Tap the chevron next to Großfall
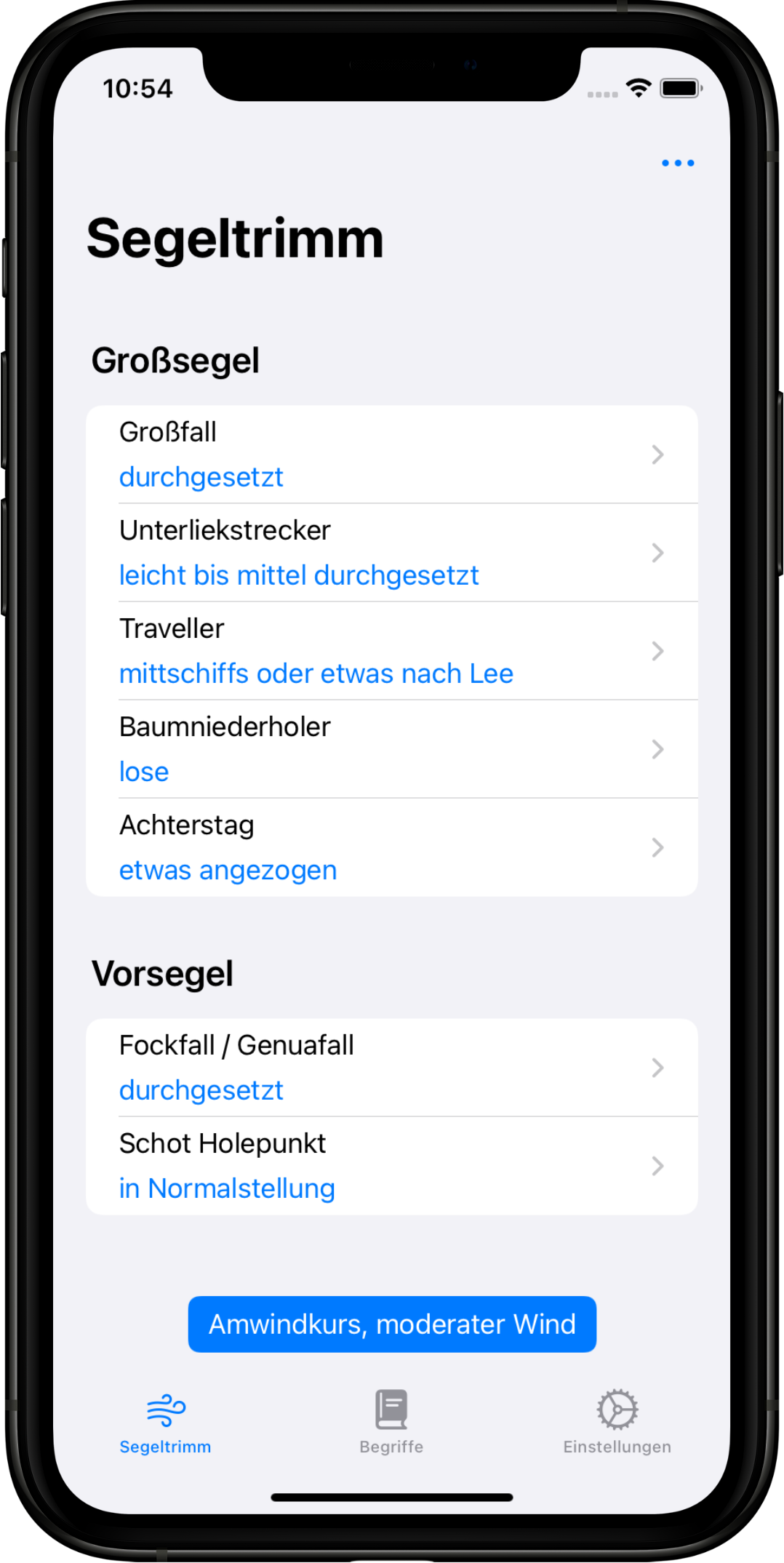Viewport: 784px width, 1563px height. [x=658, y=455]
